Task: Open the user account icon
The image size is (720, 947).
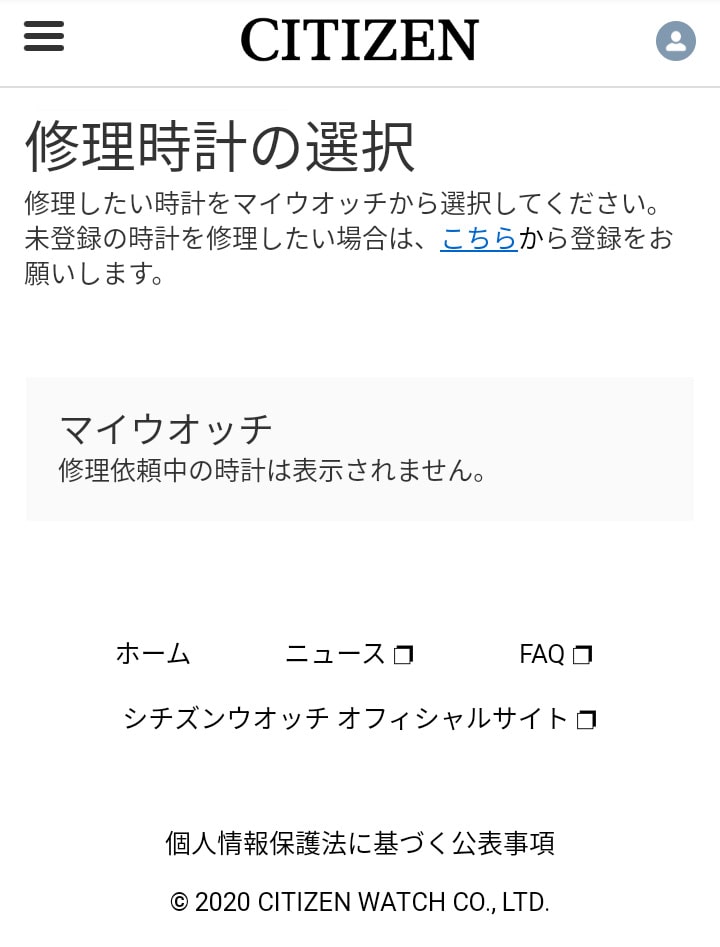Action: click(x=675, y=41)
